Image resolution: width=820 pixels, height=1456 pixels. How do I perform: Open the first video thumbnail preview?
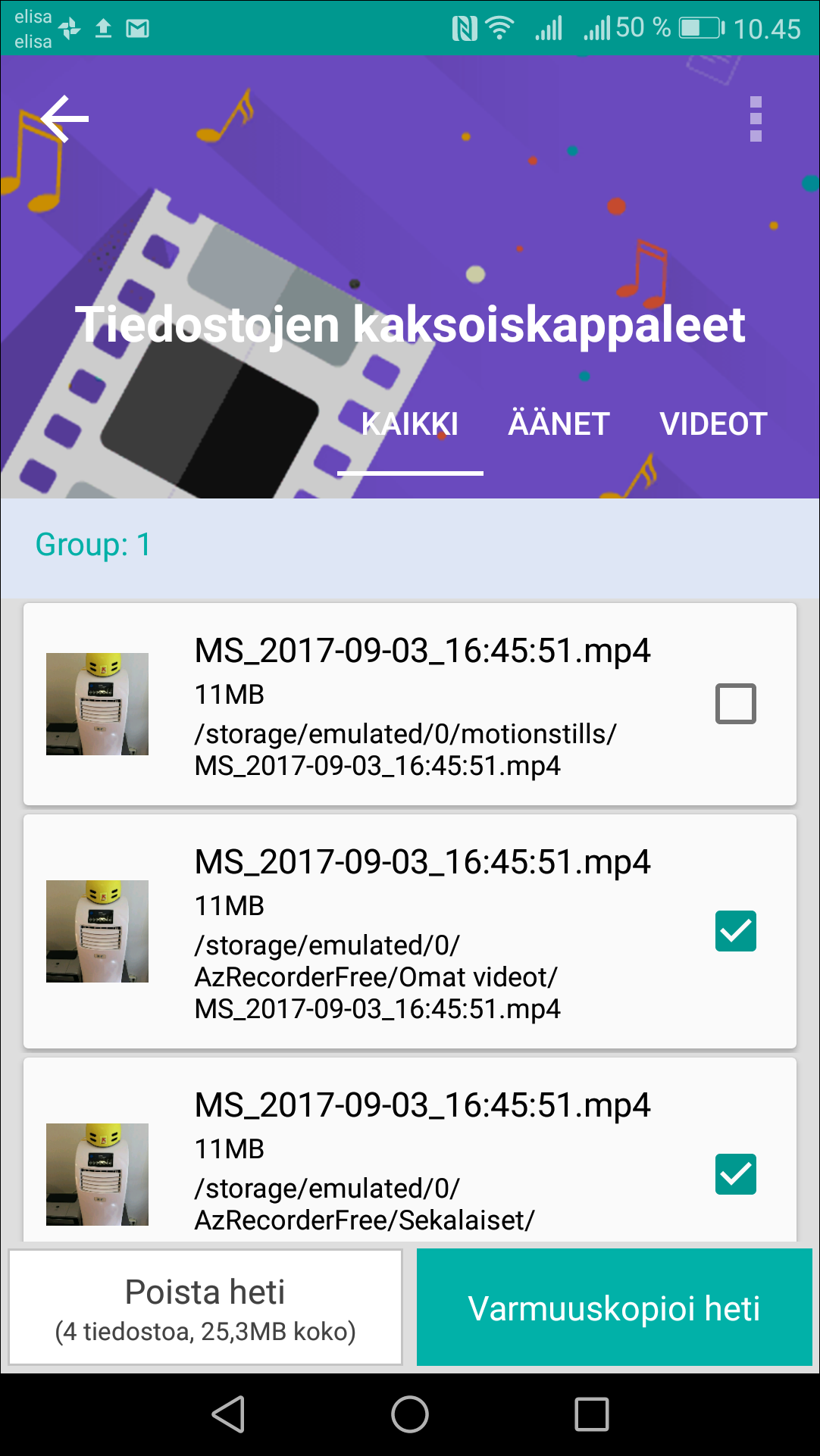click(96, 704)
